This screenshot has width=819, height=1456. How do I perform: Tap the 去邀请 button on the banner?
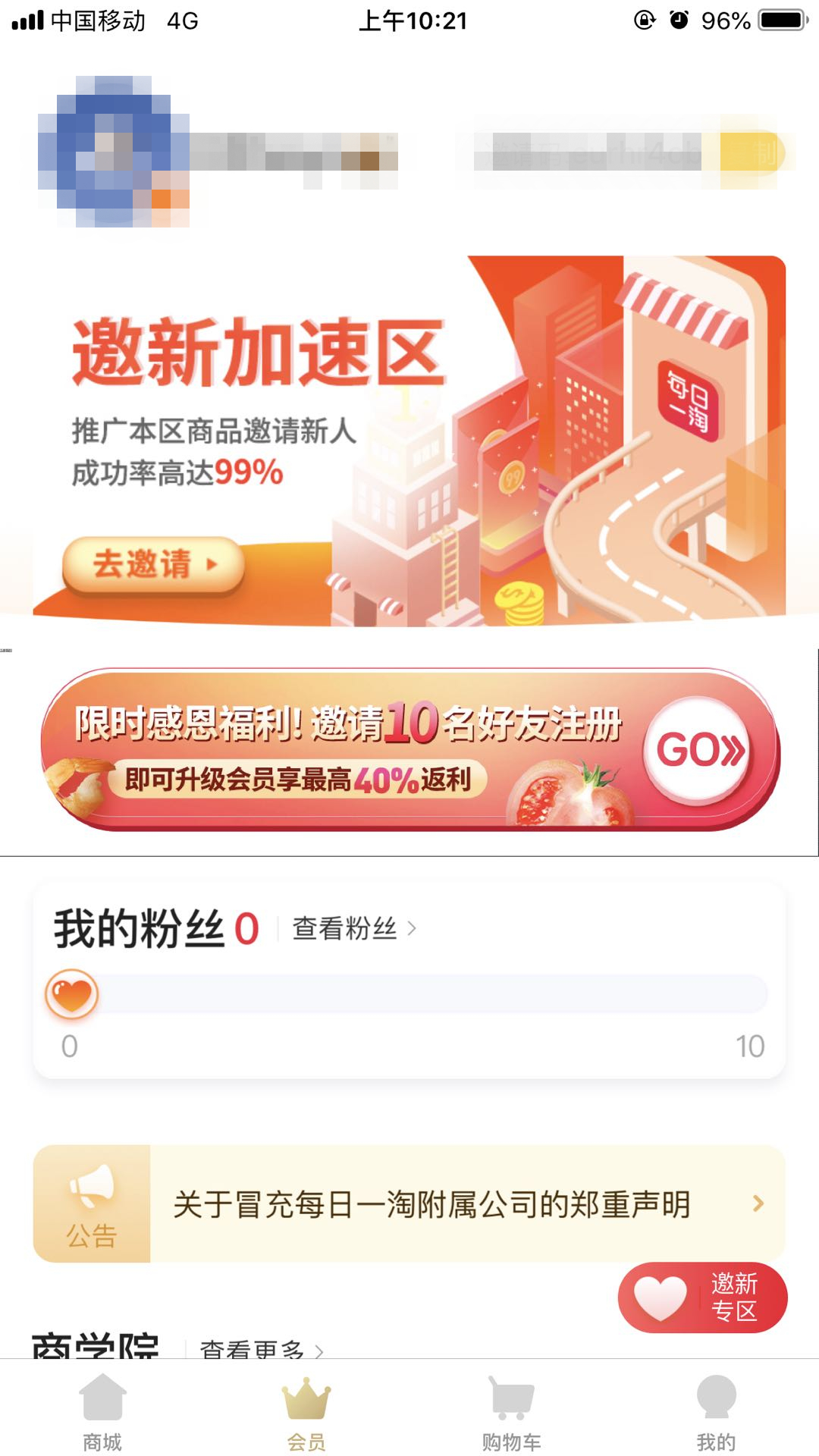(152, 565)
